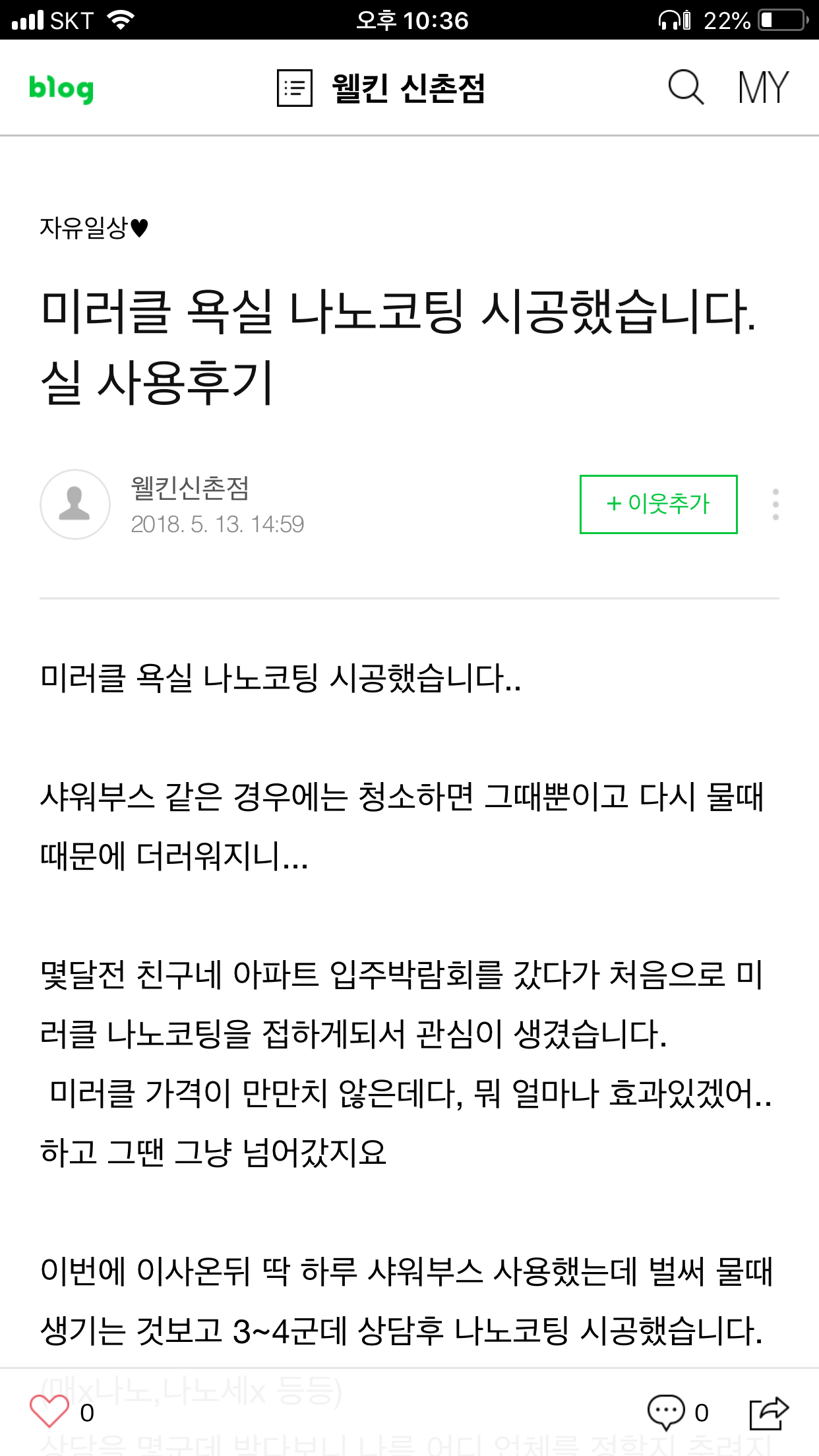Open the three-dot overflow menu
The width and height of the screenshot is (819, 1456).
[x=775, y=504]
